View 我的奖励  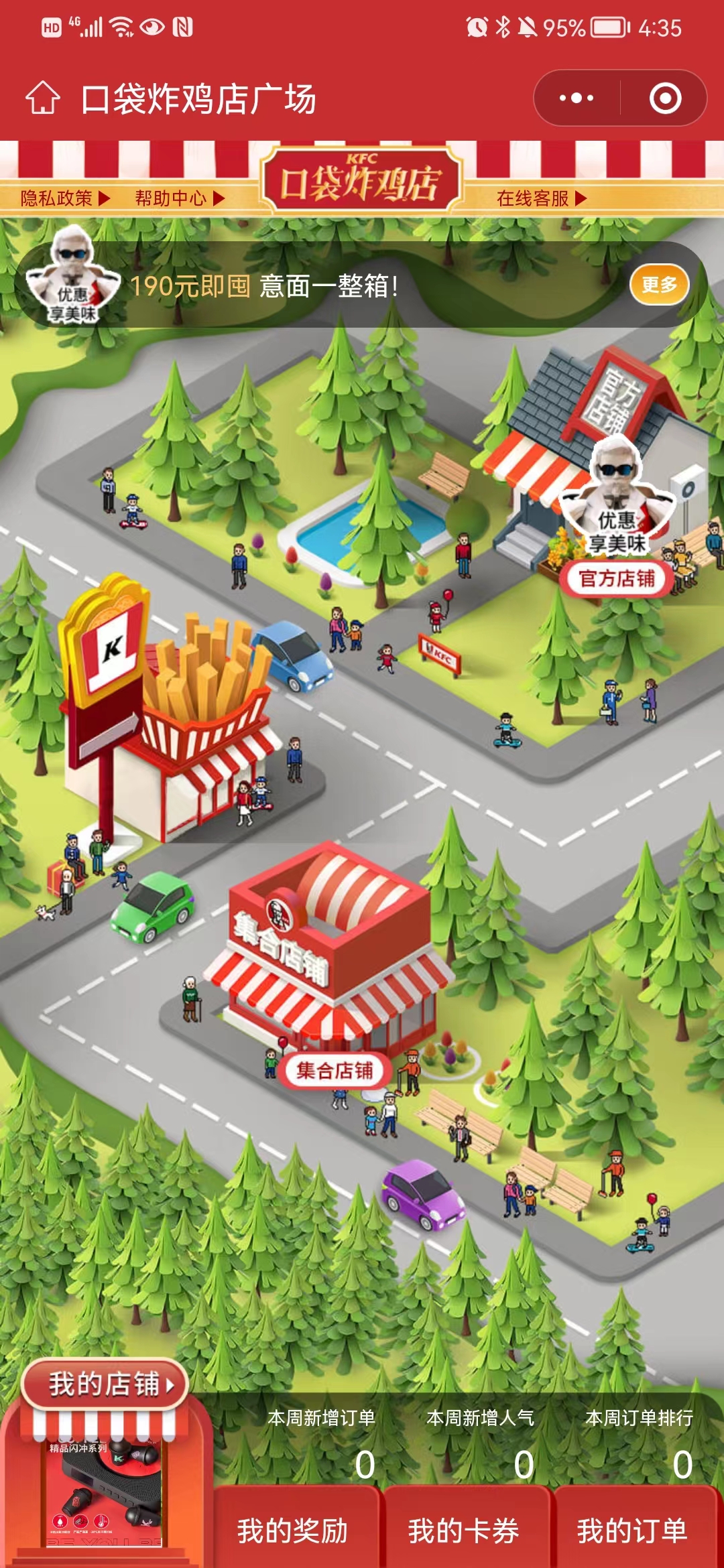(292, 1530)
